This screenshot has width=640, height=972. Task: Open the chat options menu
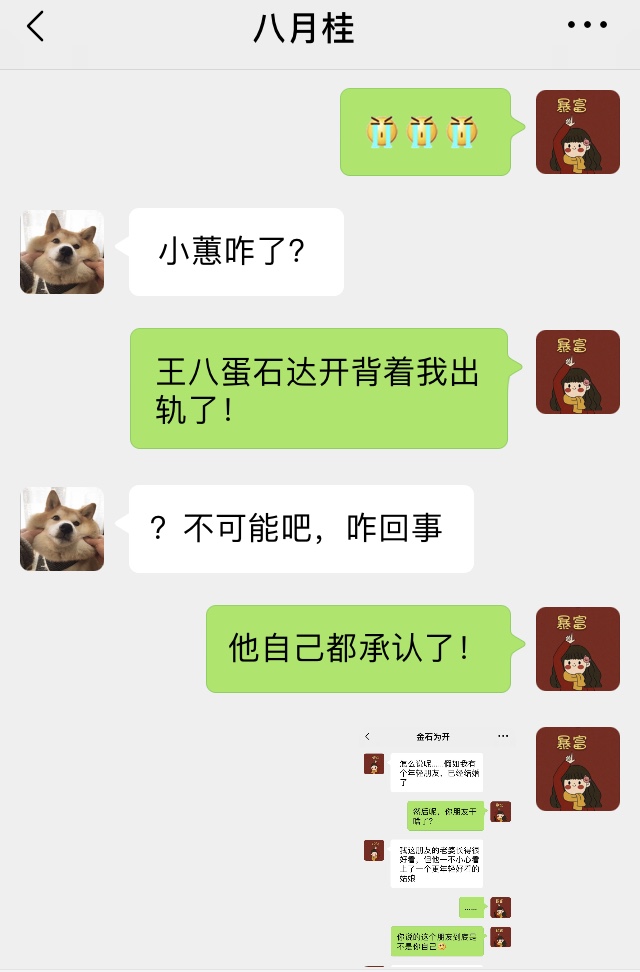click(x=587, y=26)
